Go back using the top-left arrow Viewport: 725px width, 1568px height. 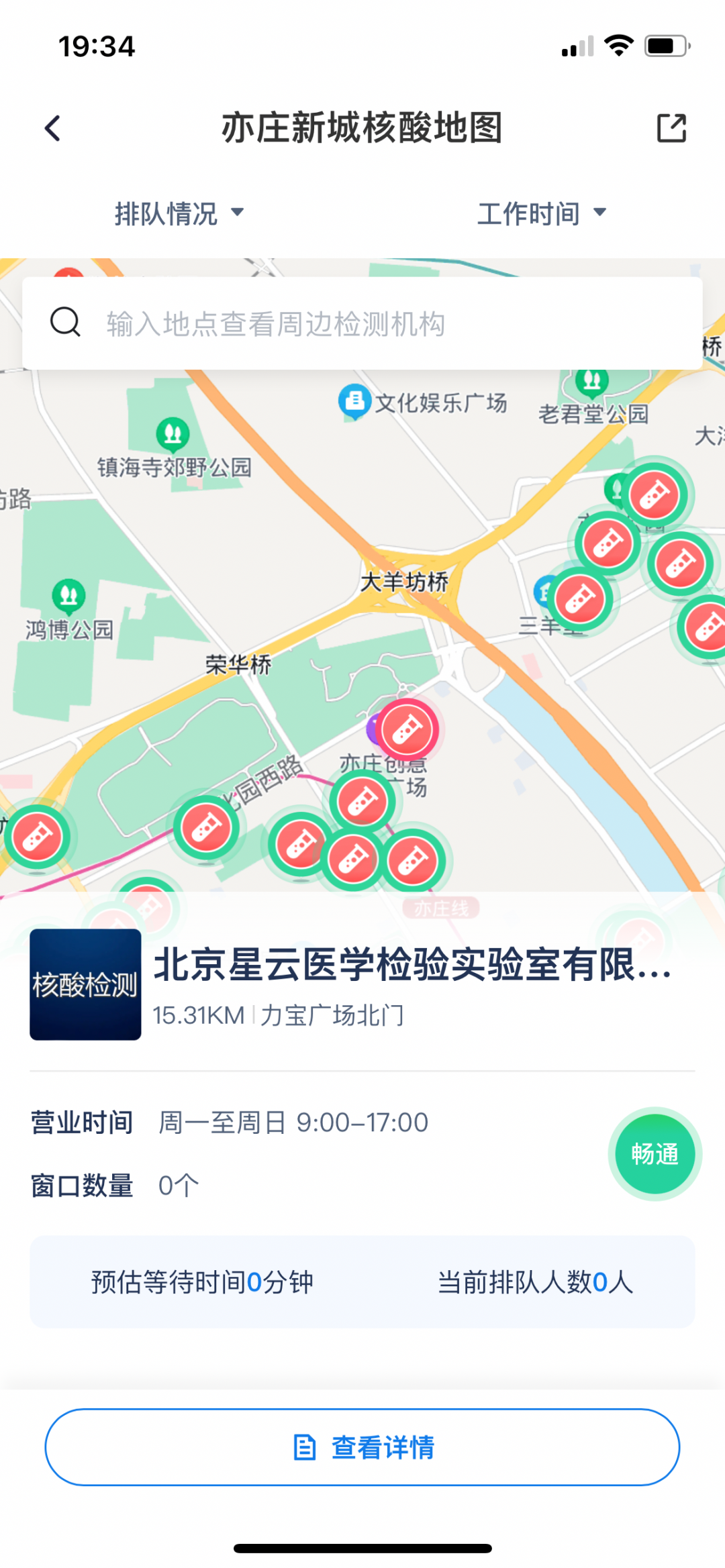pyautogui.click(x=53, y=128)
